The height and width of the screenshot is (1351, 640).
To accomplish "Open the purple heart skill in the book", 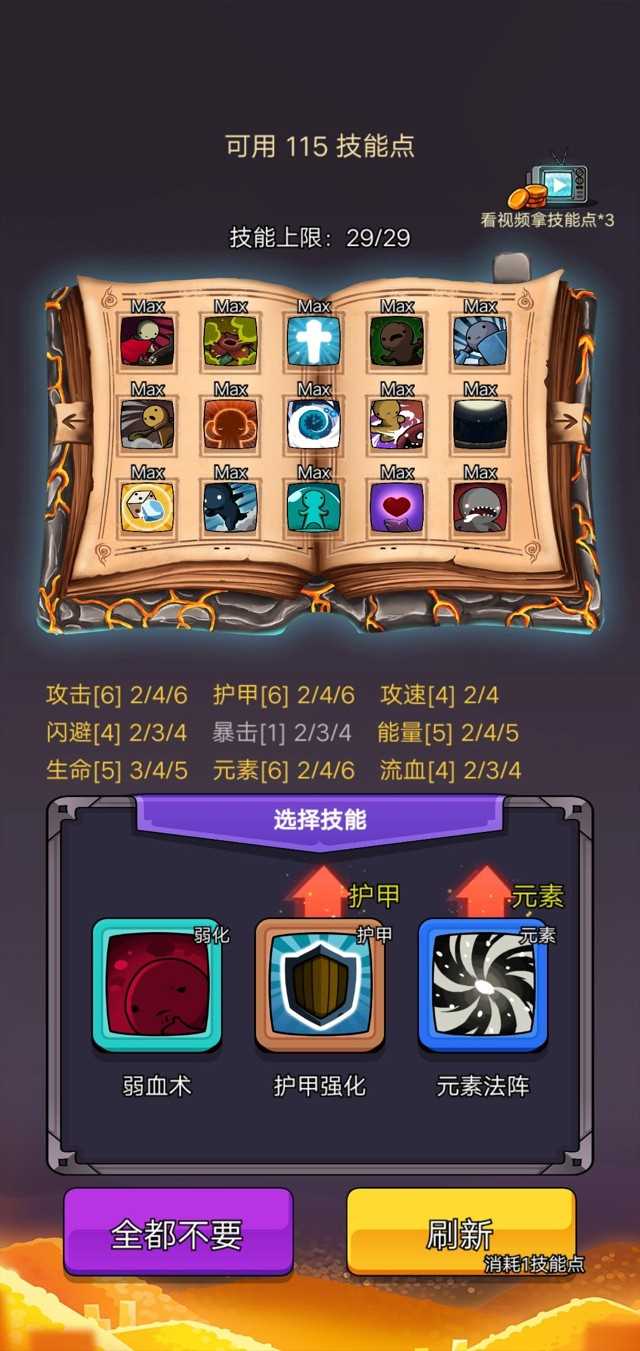I will [397, 506].
